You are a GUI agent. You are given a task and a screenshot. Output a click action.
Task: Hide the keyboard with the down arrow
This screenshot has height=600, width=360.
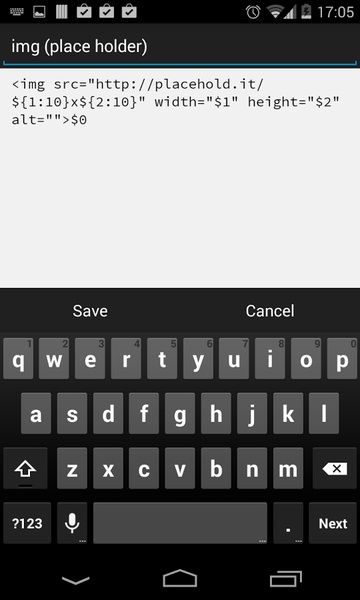pyautogui.click(x=76, y=580)
